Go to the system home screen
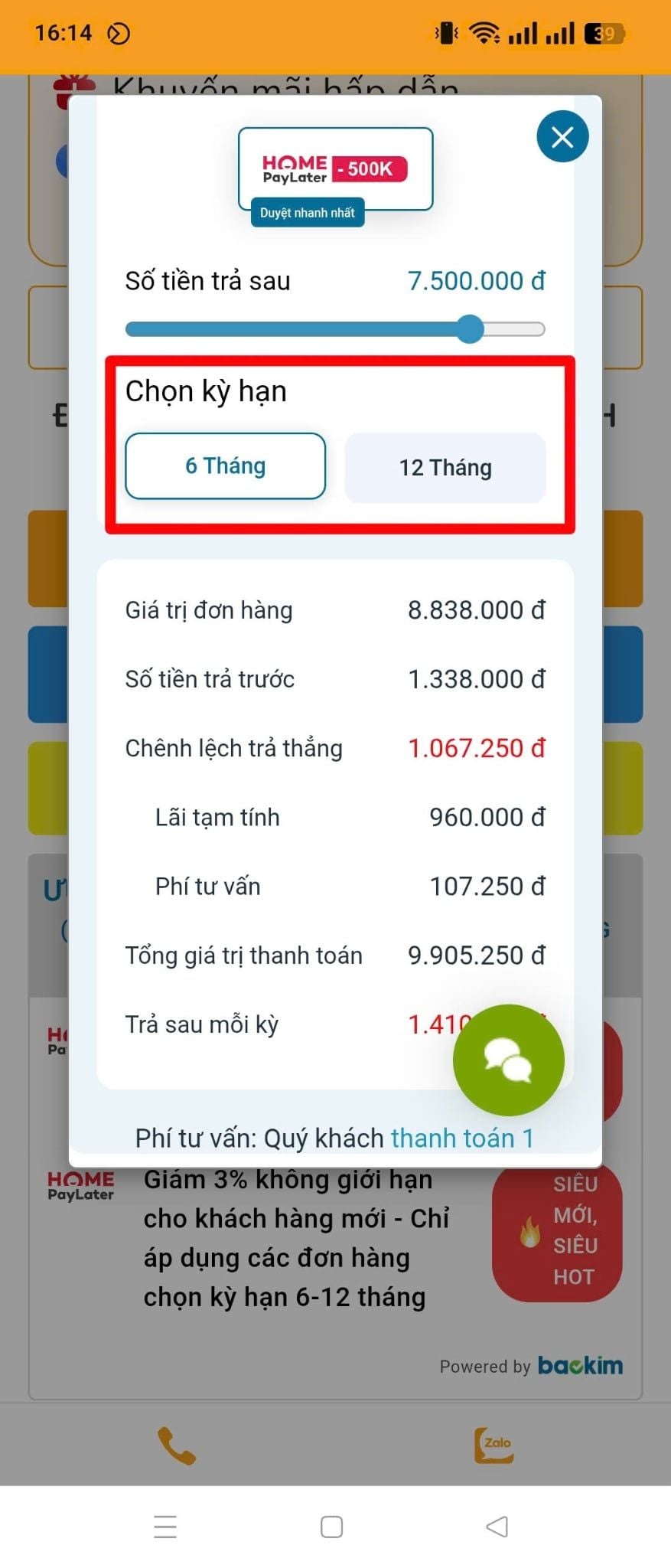671x1568 pixels. (x=331, y=1527)
